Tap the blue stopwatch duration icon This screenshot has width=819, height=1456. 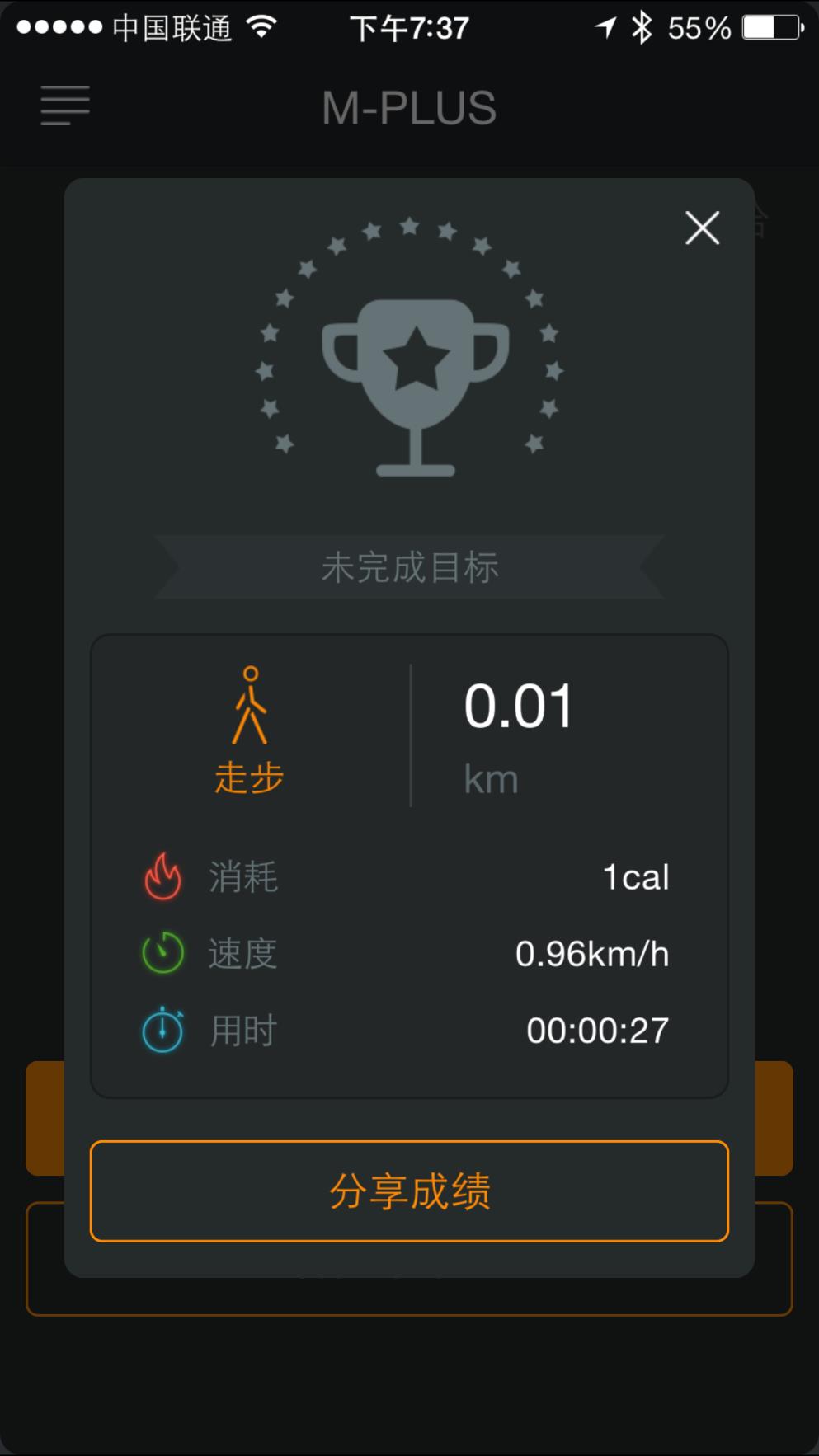click(x=163, y=1030)
